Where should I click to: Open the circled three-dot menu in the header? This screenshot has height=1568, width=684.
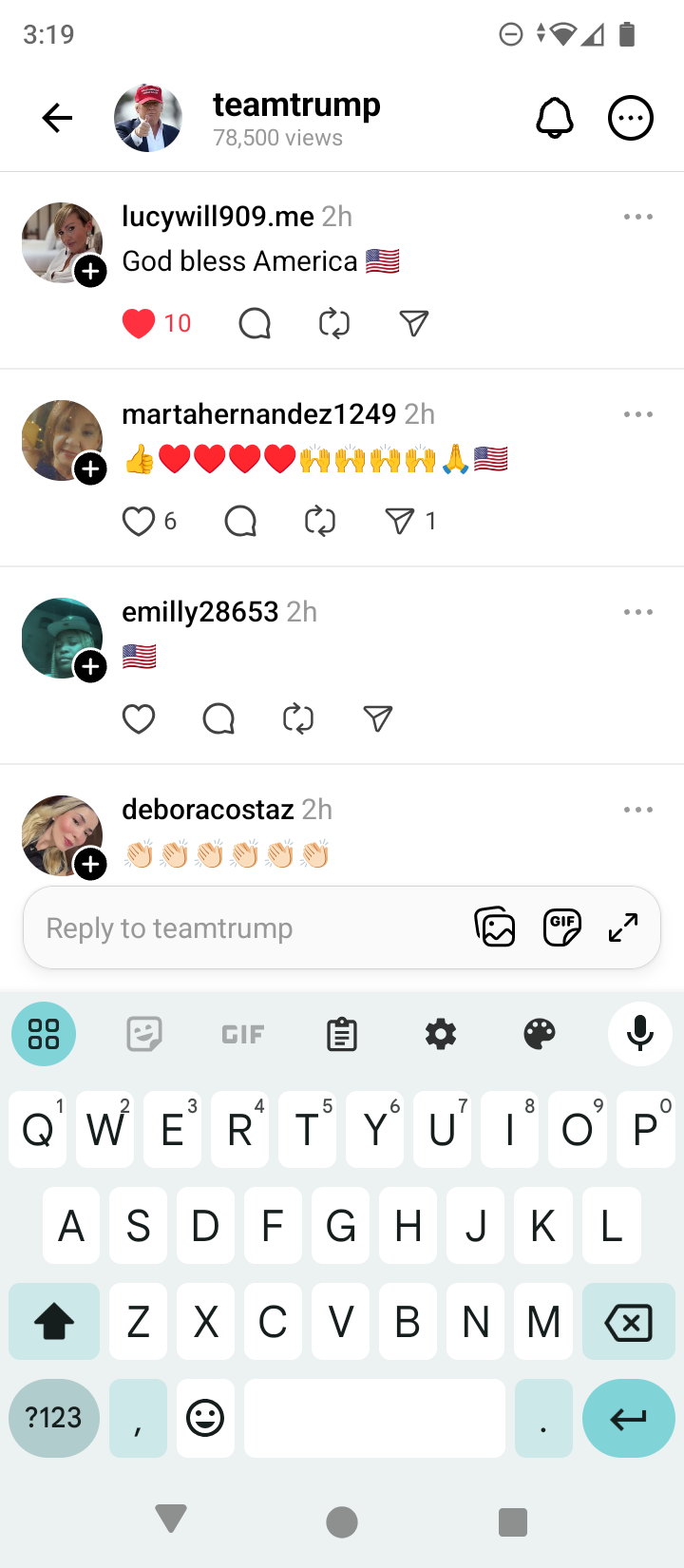point(630,119)
